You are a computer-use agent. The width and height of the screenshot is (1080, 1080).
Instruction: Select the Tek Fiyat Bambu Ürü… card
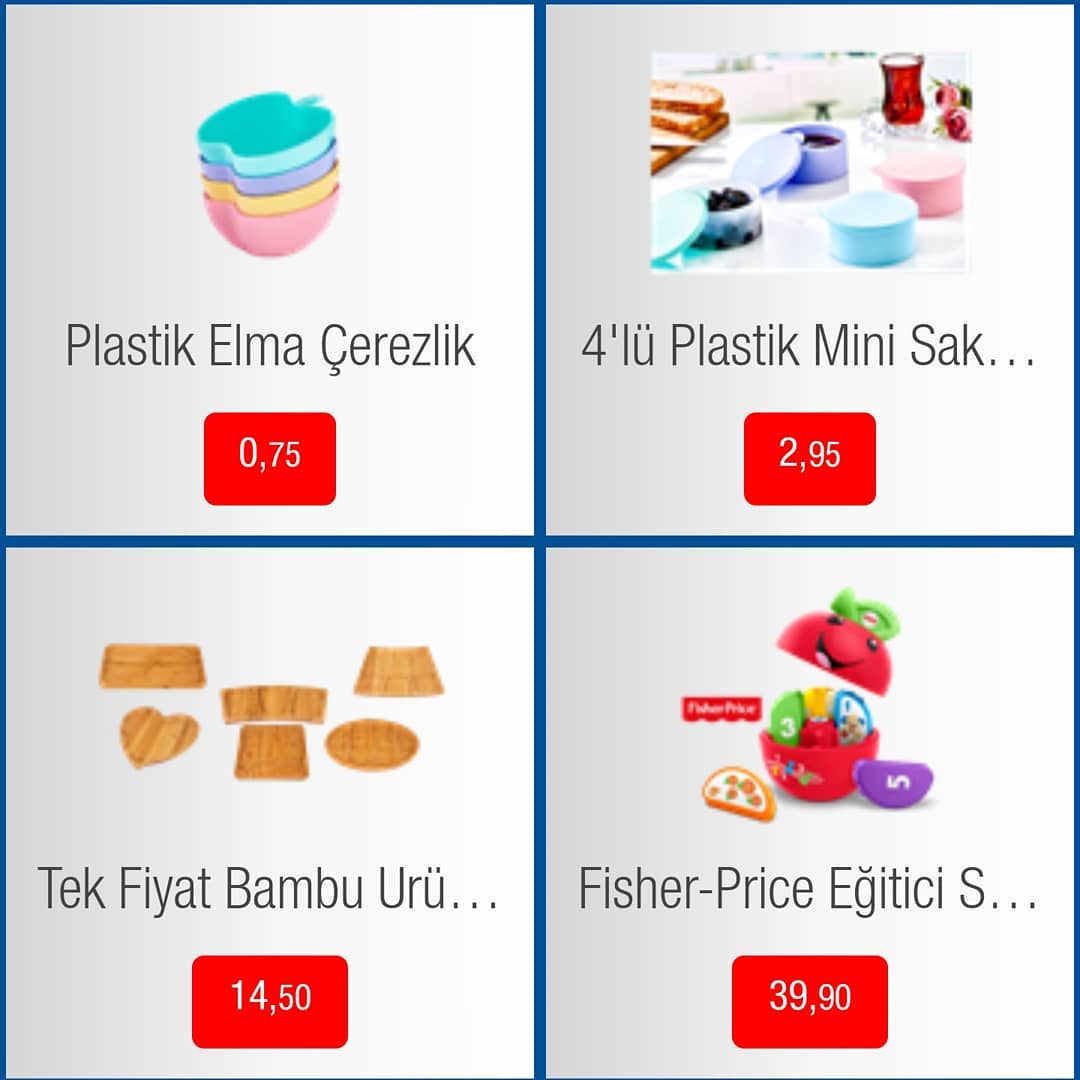tap(270, 812)
